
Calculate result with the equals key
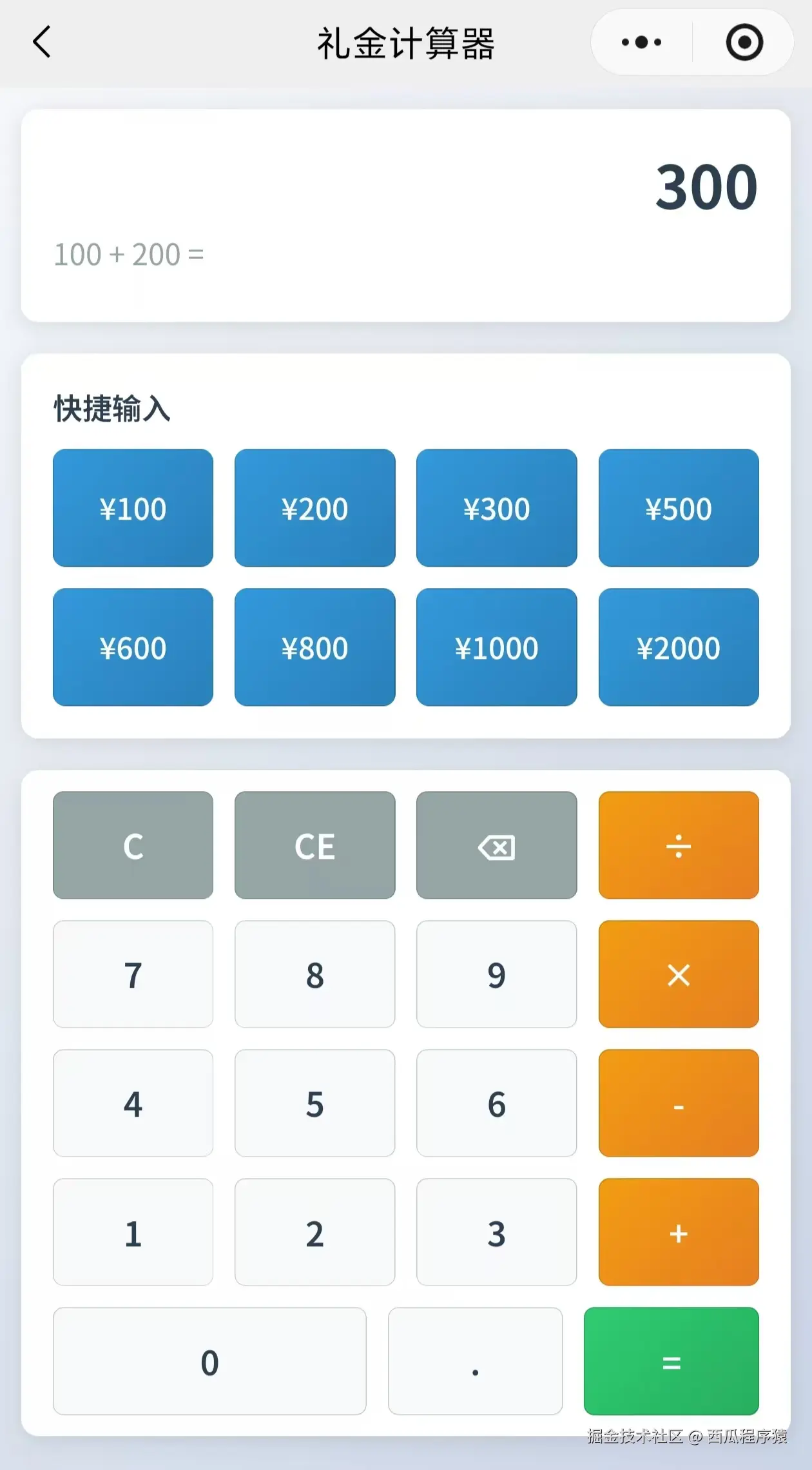tap(671, 1361)
